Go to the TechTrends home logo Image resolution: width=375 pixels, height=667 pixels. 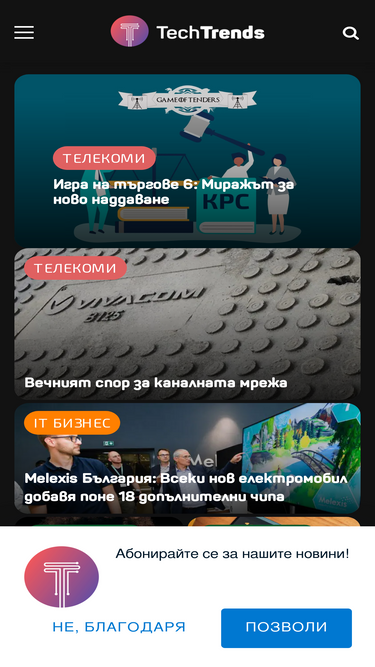click(187, 31)
